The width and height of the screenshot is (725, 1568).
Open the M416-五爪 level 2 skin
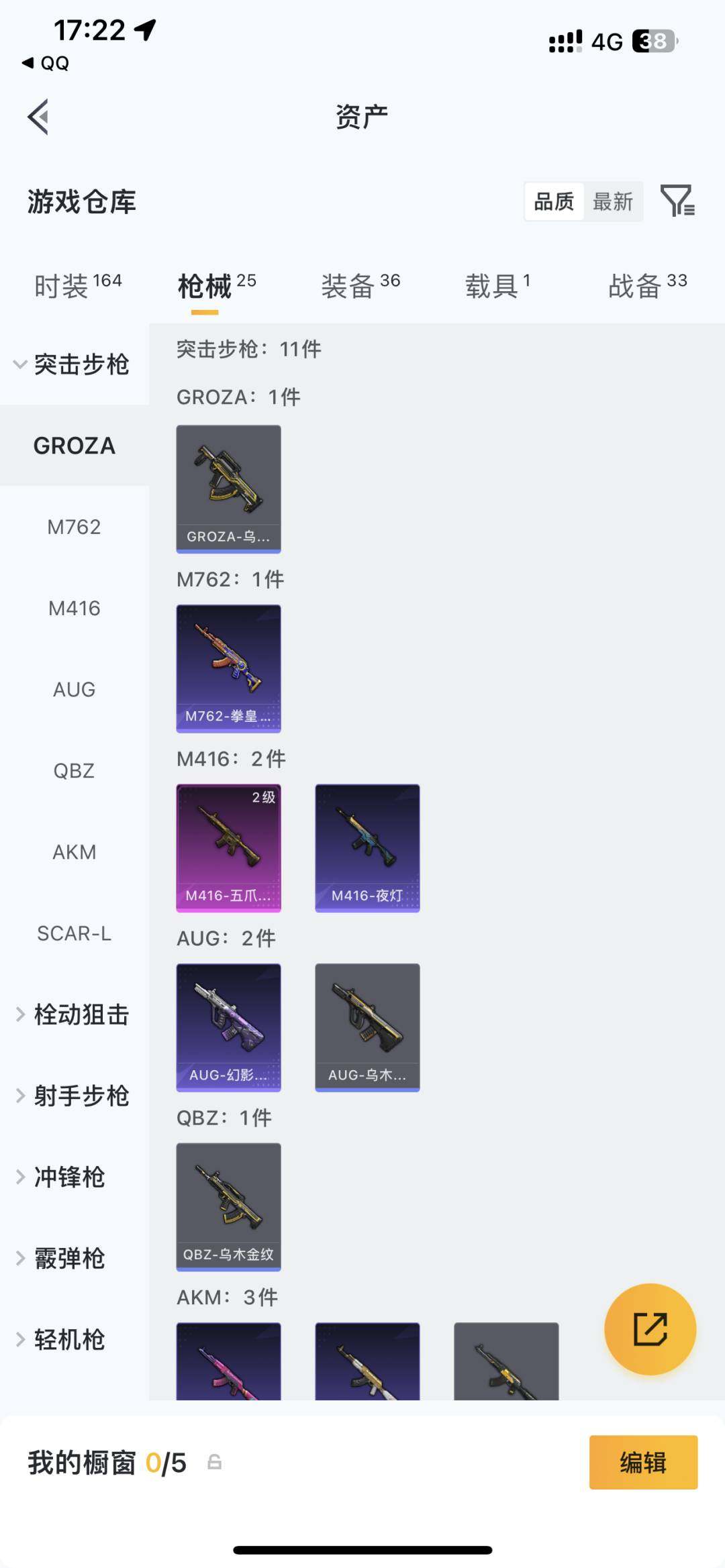click(x=228, y=847)
